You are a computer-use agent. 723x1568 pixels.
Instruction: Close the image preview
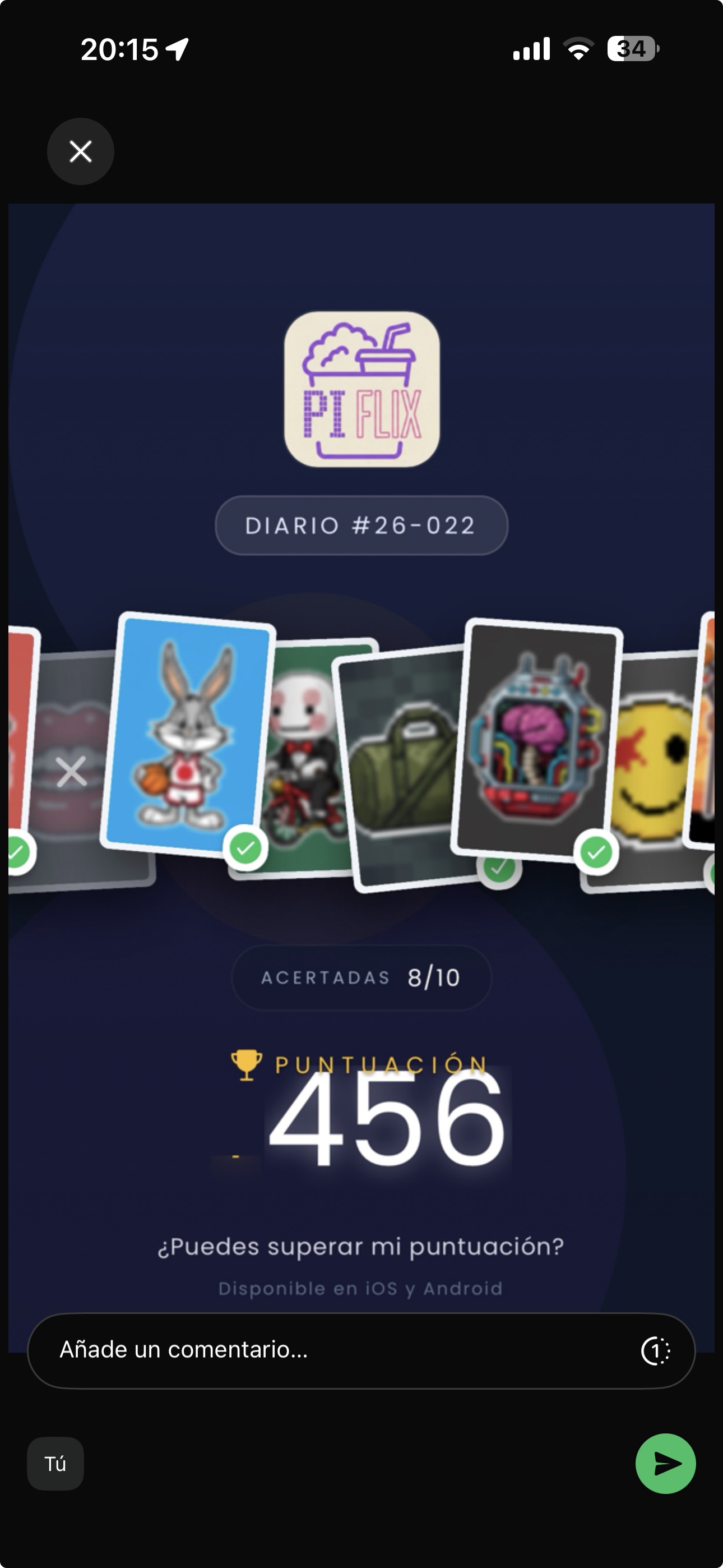(80, 151)
